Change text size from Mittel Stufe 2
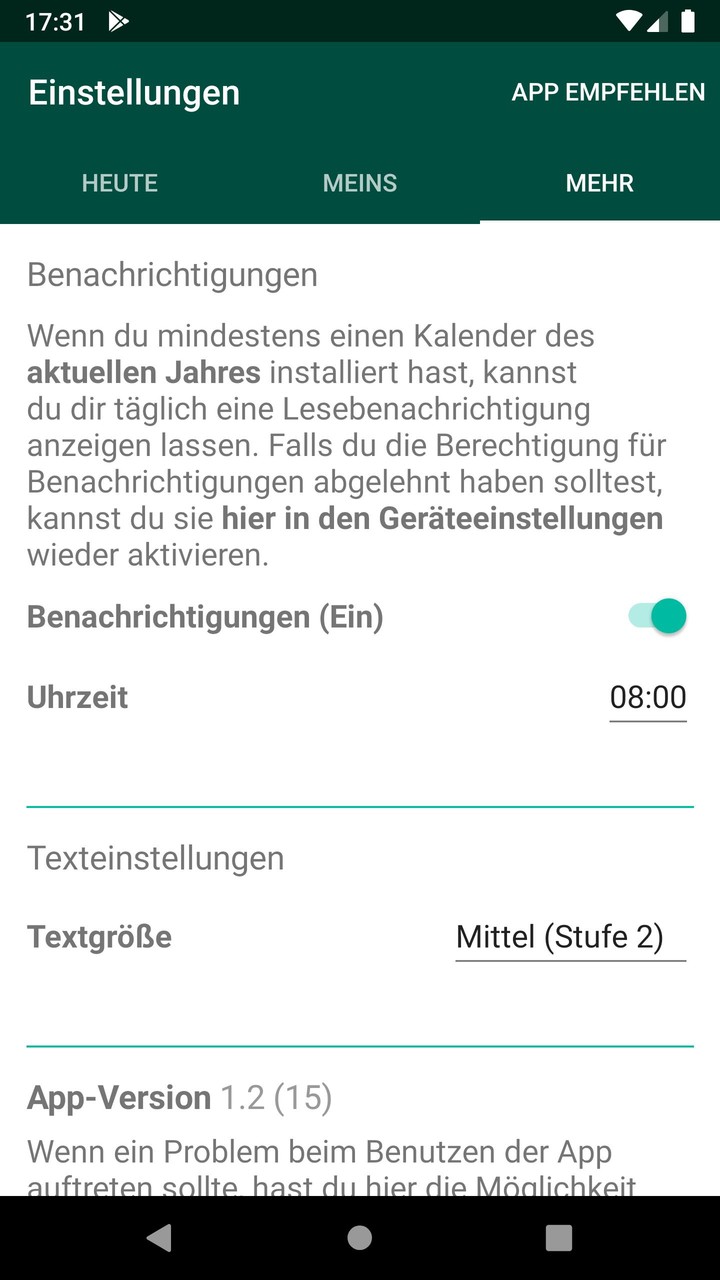The height and width of the screenshot is (1280, 720). [x=570, y=937]
